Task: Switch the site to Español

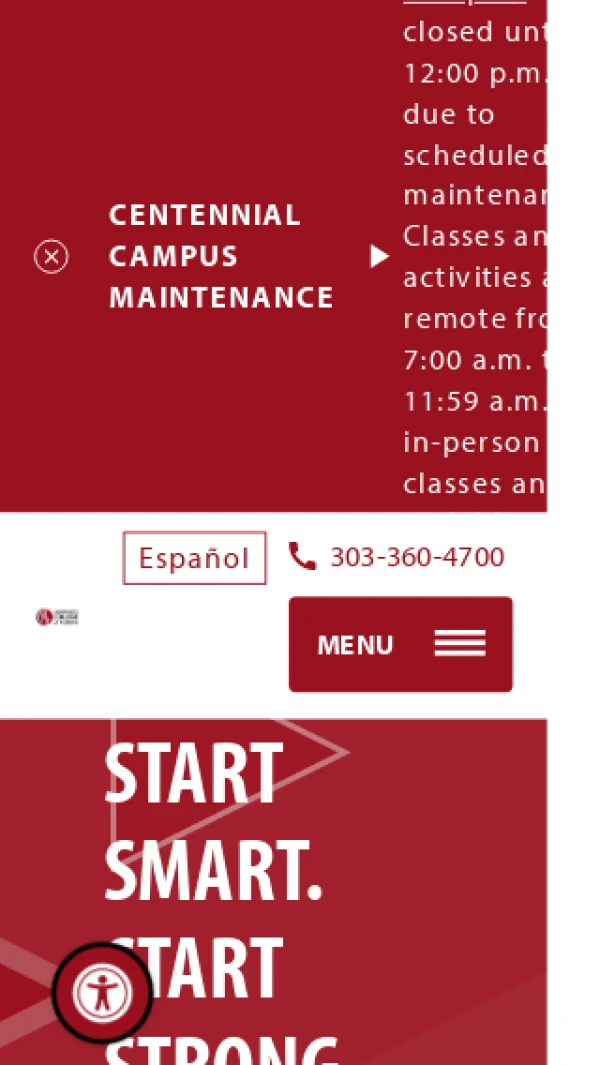Action: [194, 558]
